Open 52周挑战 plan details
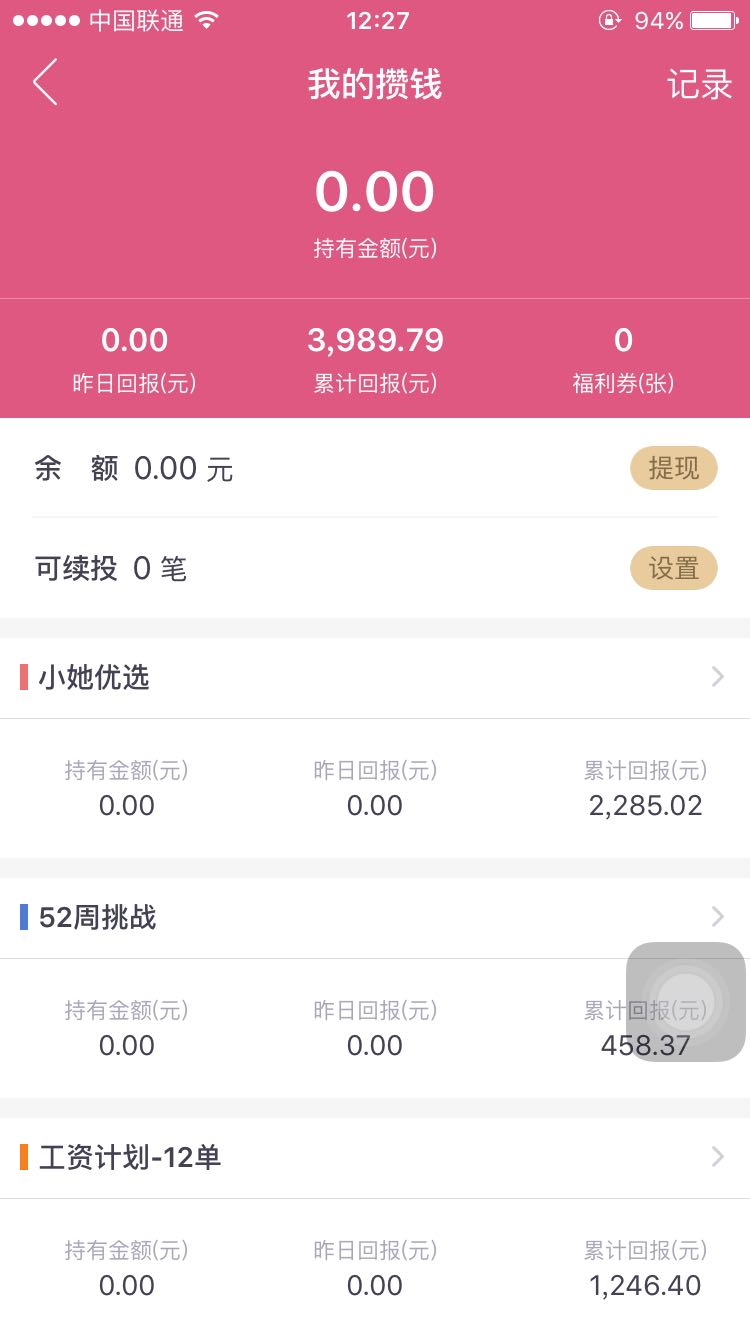750x1334 pixels. [x=375, y=918]
